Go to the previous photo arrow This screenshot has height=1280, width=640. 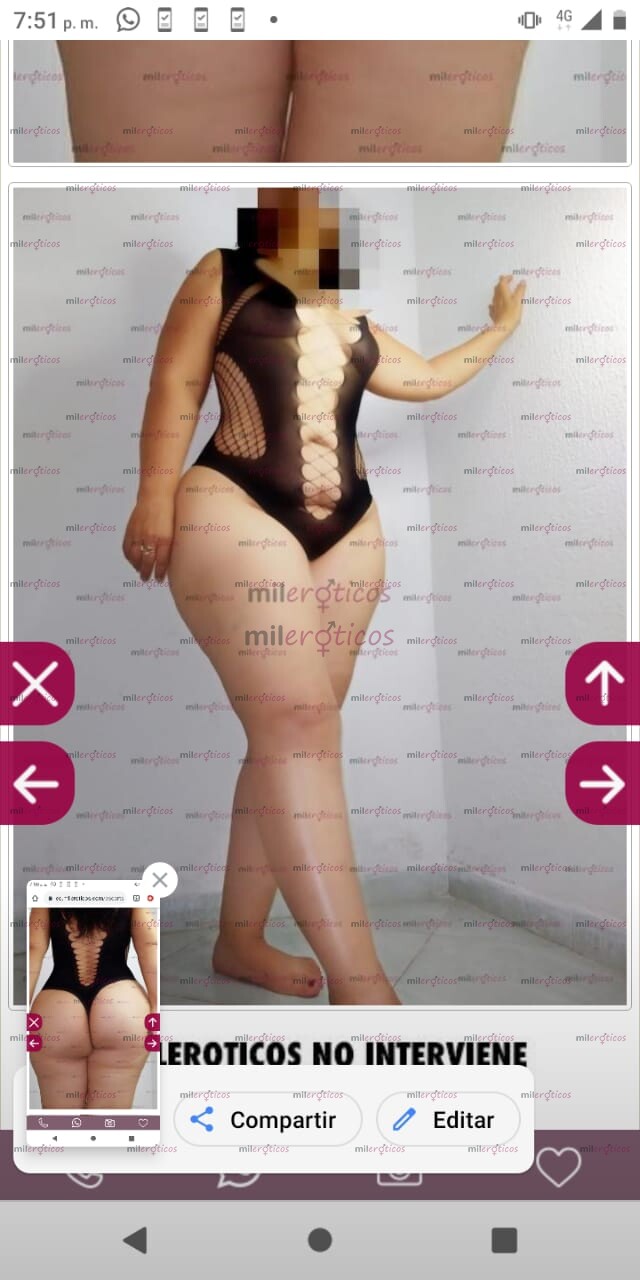(35, 784)
